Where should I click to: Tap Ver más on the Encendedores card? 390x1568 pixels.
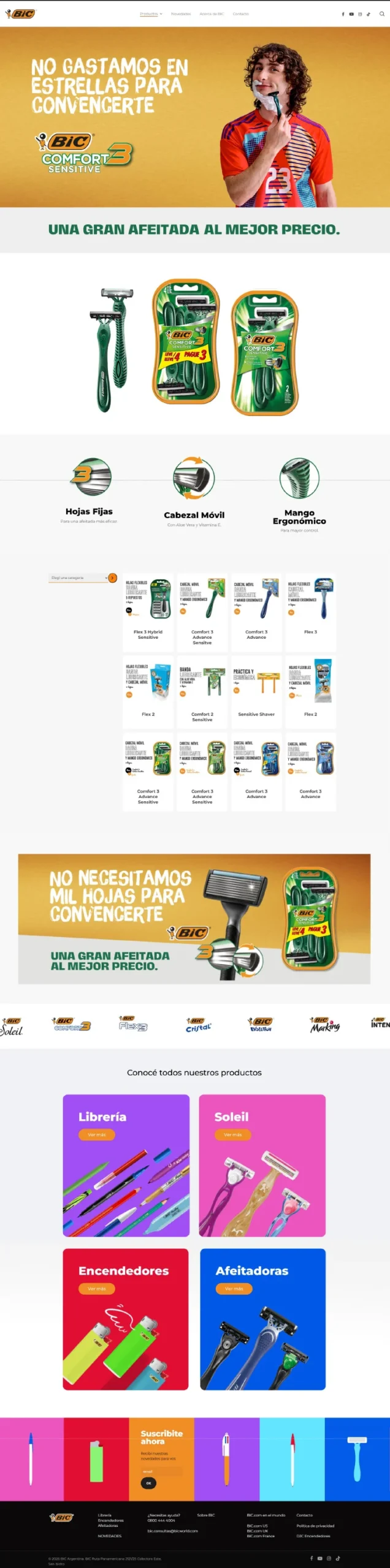96,1289
